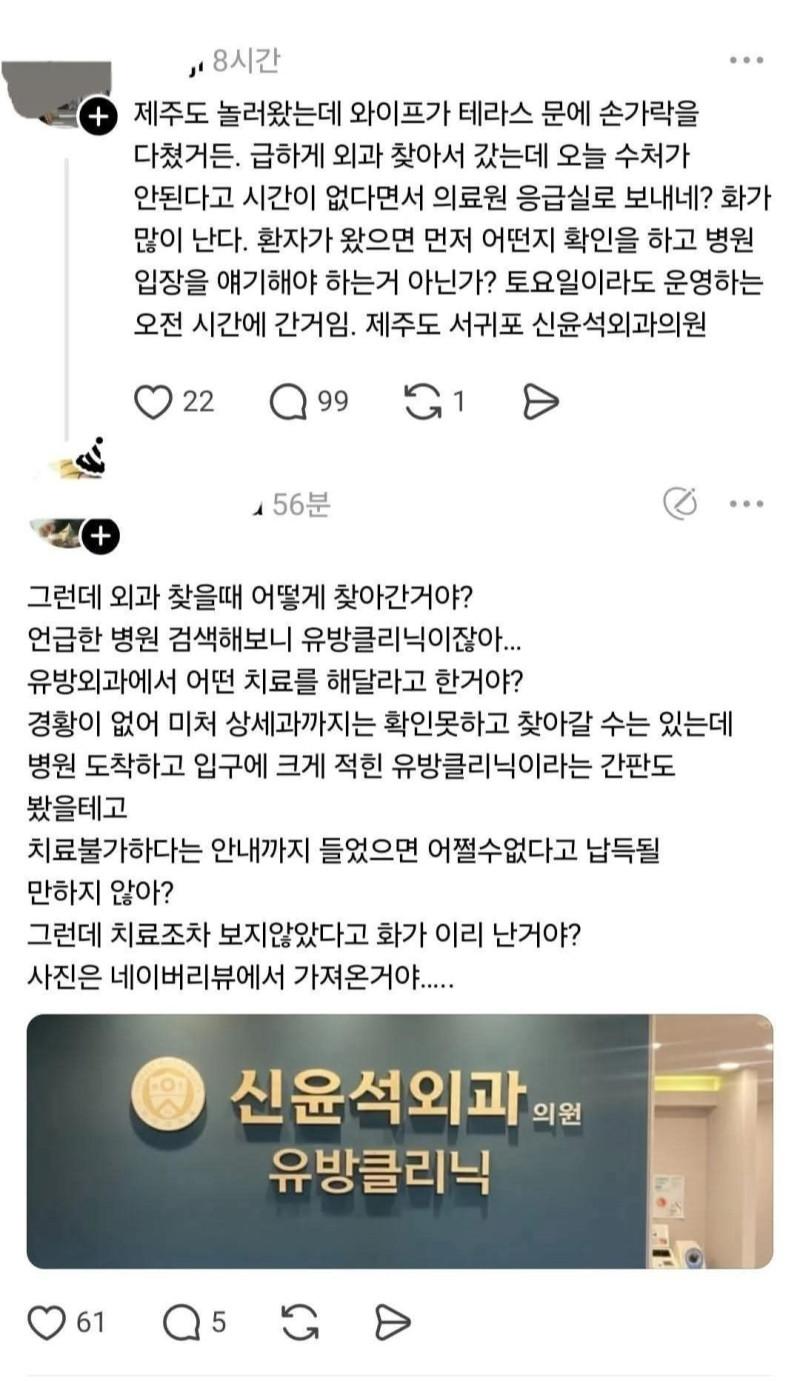Open comments on the post with 99 replies

click(x=289, y=402)
